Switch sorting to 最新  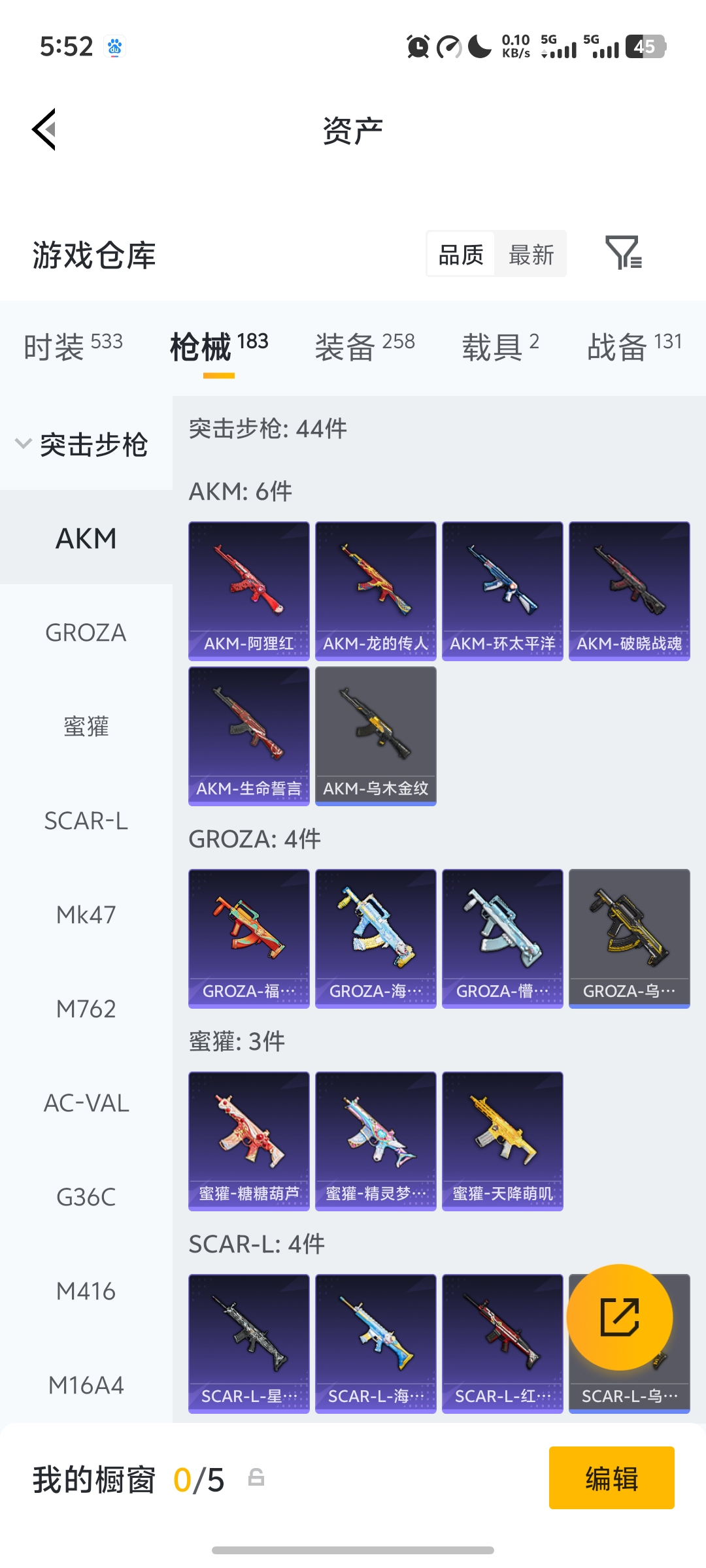coord(531,254)
